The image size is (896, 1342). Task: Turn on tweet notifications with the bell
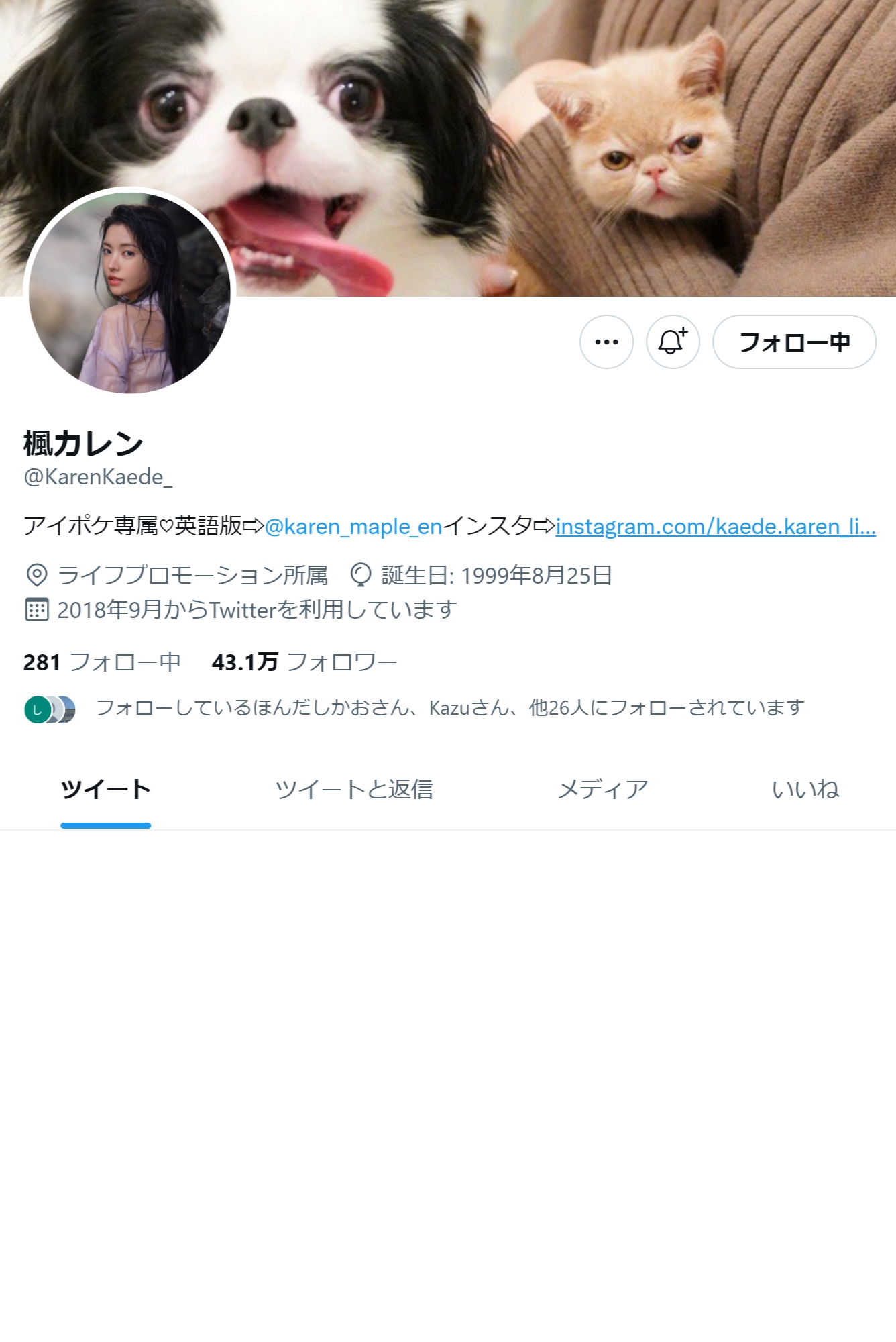click(x=673, y=342)
